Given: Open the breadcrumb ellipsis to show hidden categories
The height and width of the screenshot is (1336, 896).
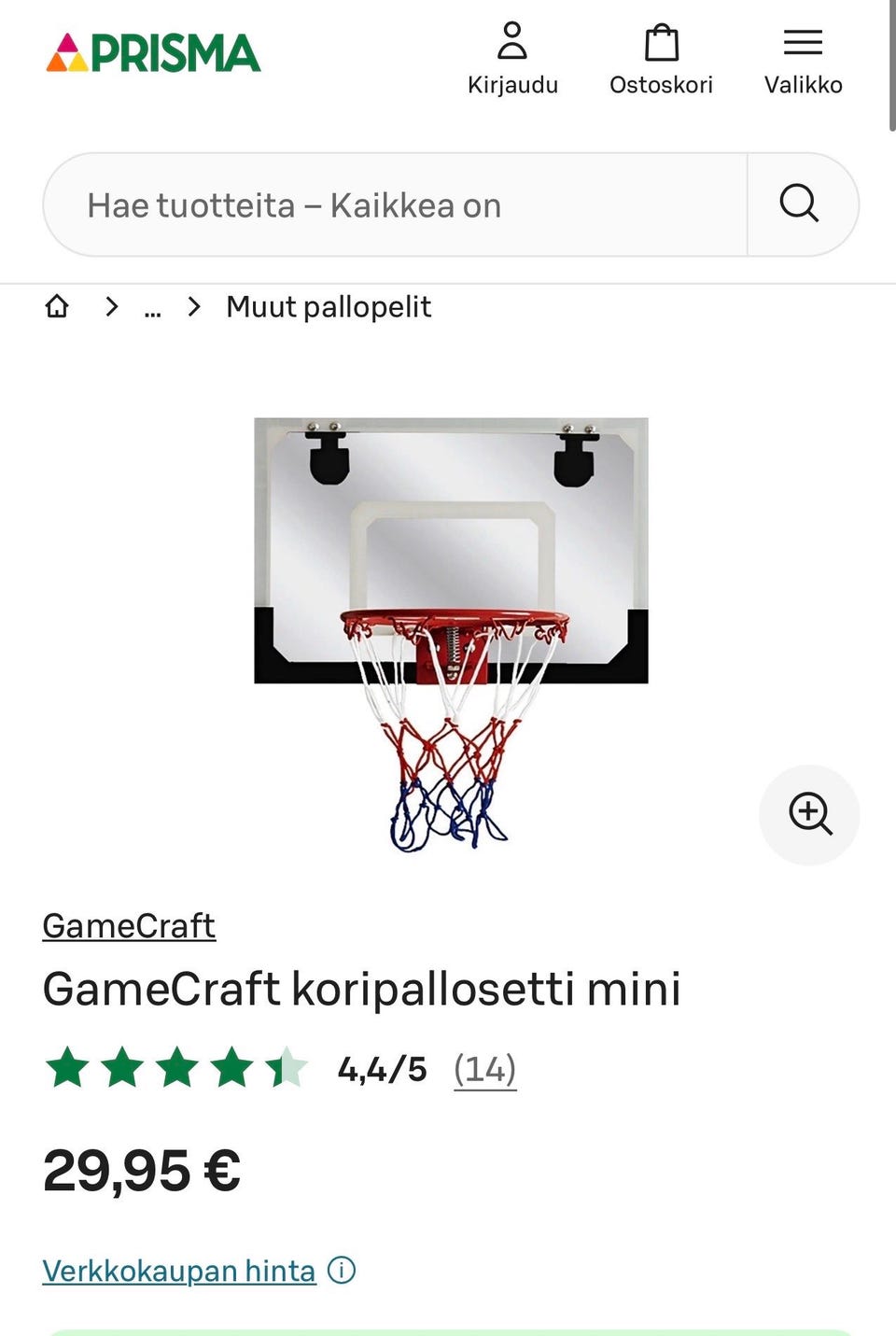Looking at the screenshot, I should pyautogui.click(x=152, y=306).
